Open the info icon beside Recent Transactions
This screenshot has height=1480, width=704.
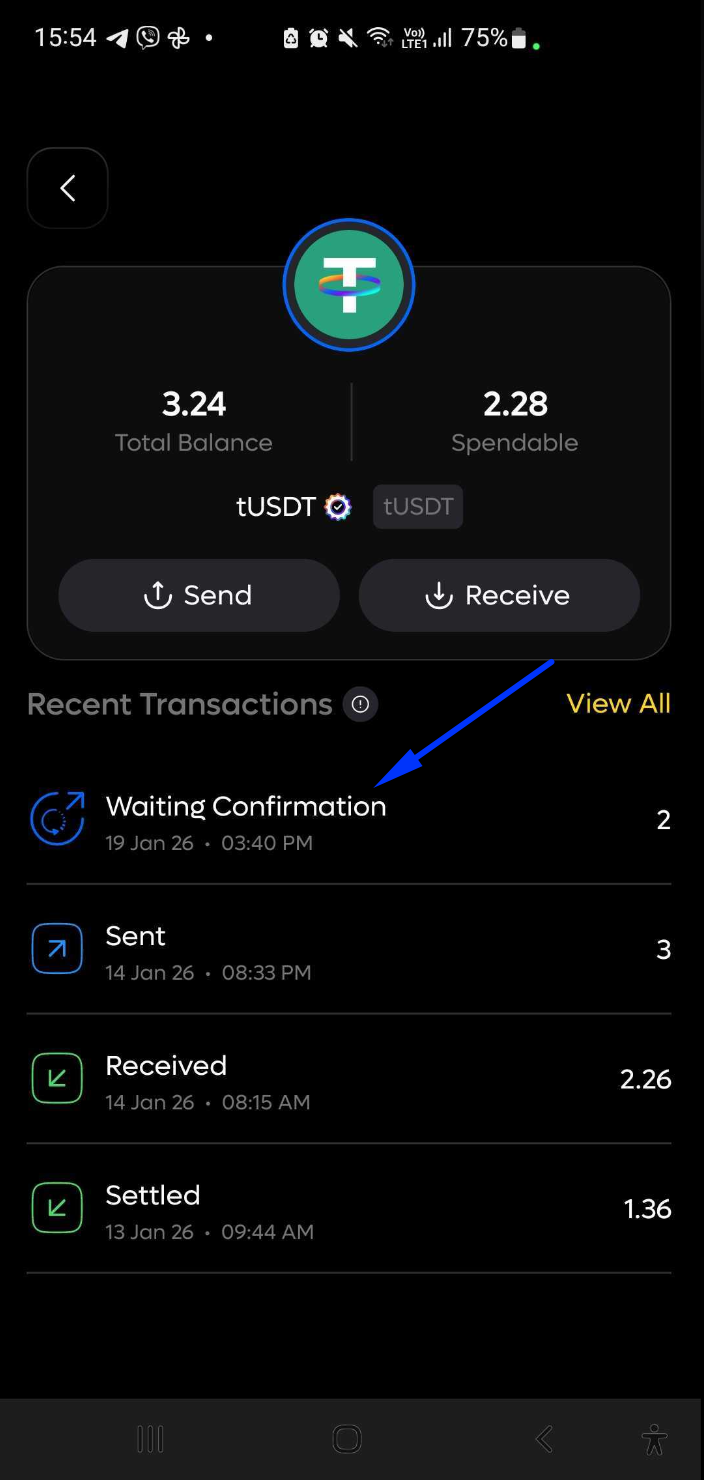360,705
